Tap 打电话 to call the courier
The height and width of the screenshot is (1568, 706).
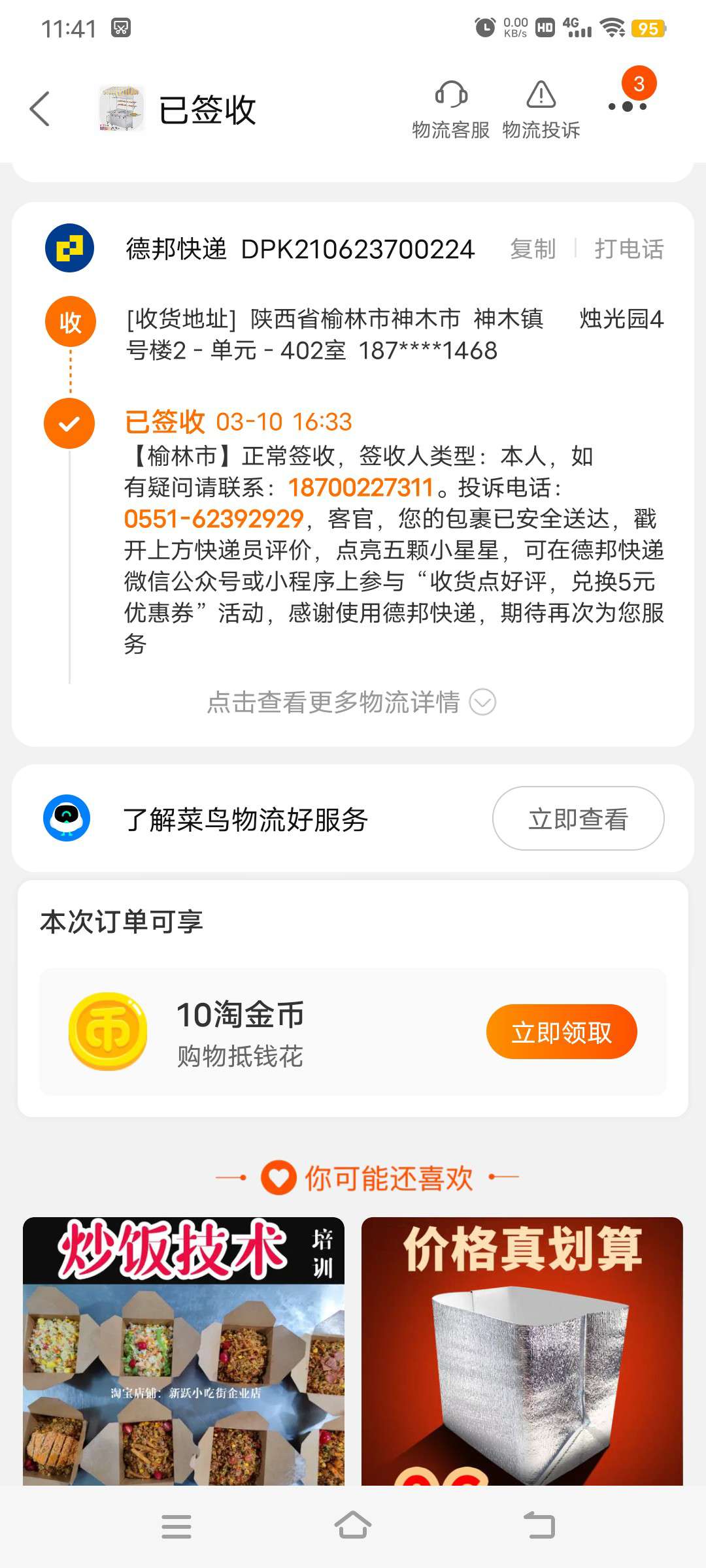tap(629, 249)
